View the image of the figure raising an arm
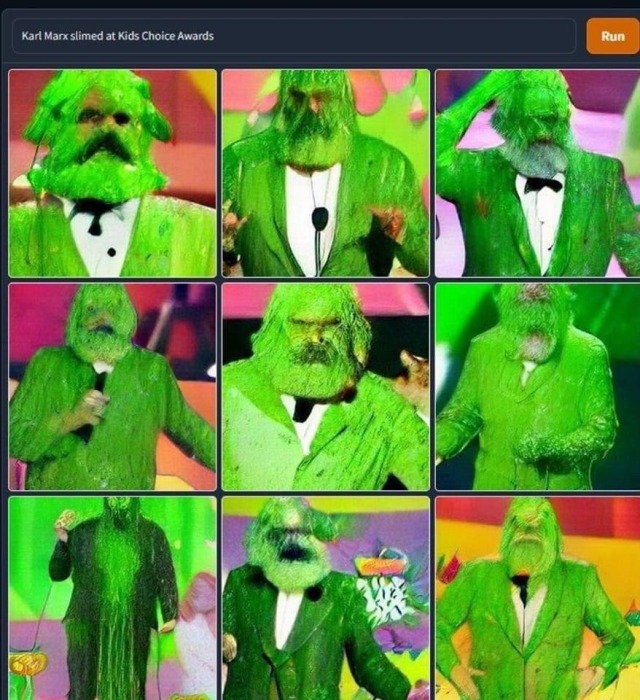 pos(537,173)
